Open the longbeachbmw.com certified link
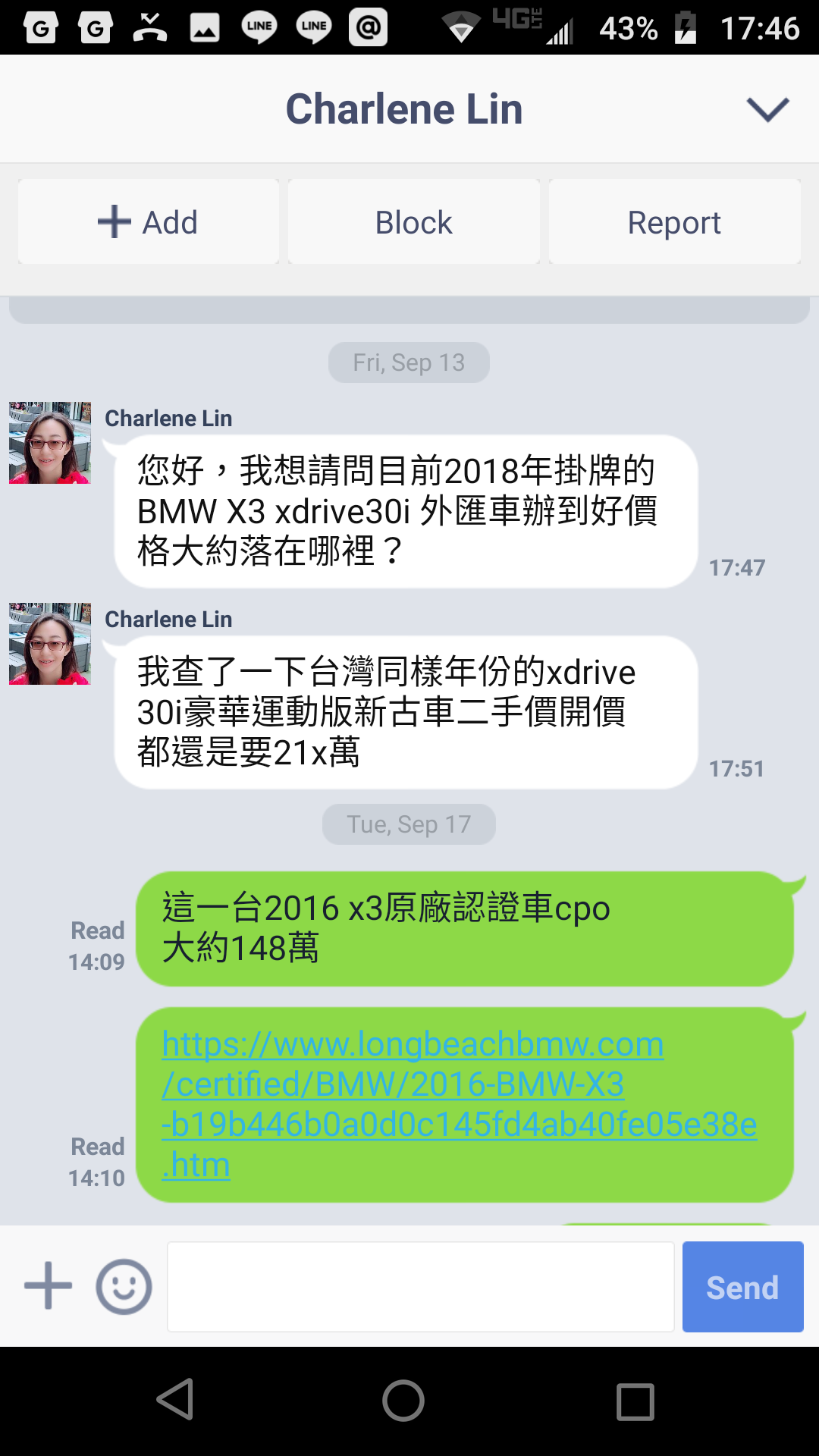819x1456 pixels. pyautogui.click(x=460, y=1104)
